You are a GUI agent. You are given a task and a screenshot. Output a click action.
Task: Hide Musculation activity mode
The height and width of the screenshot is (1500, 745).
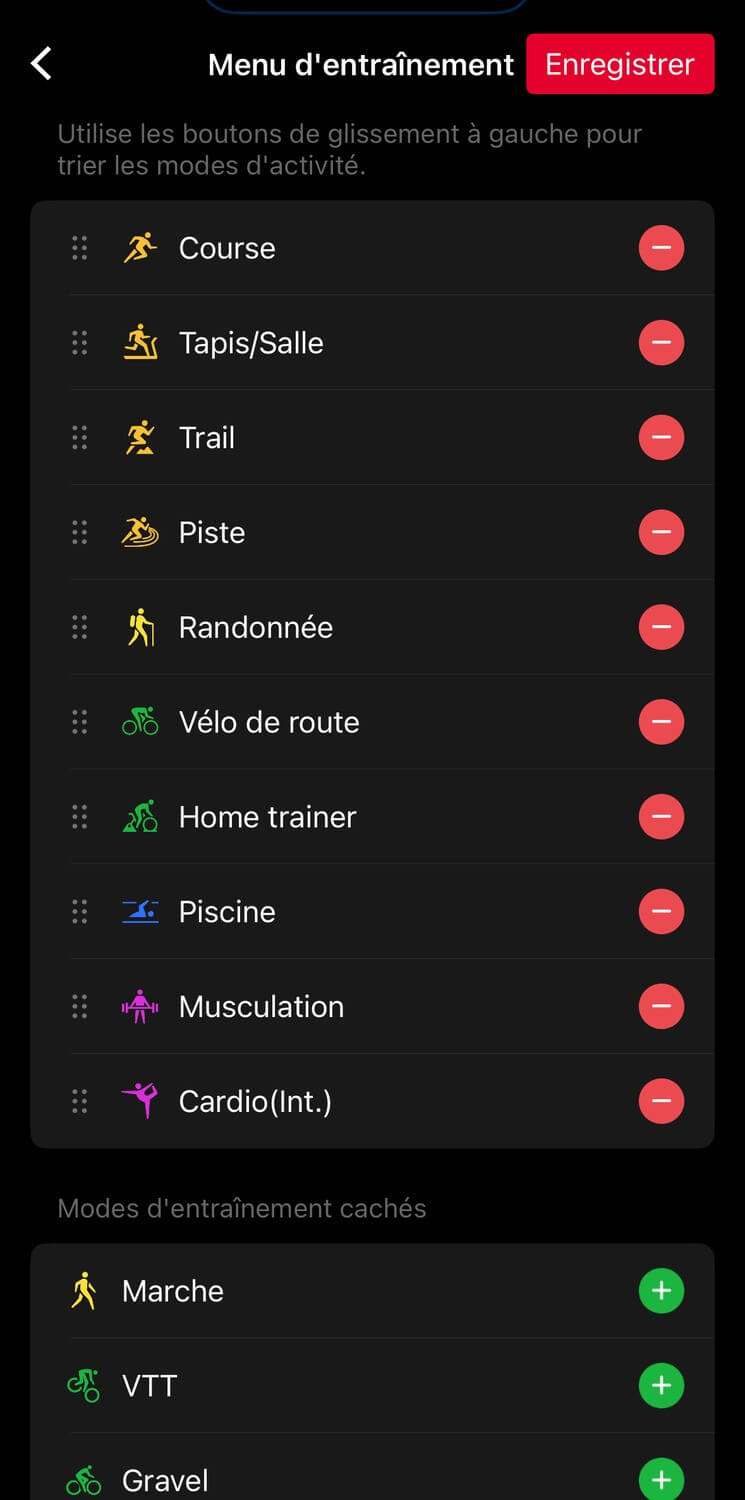coord(661,1006)
